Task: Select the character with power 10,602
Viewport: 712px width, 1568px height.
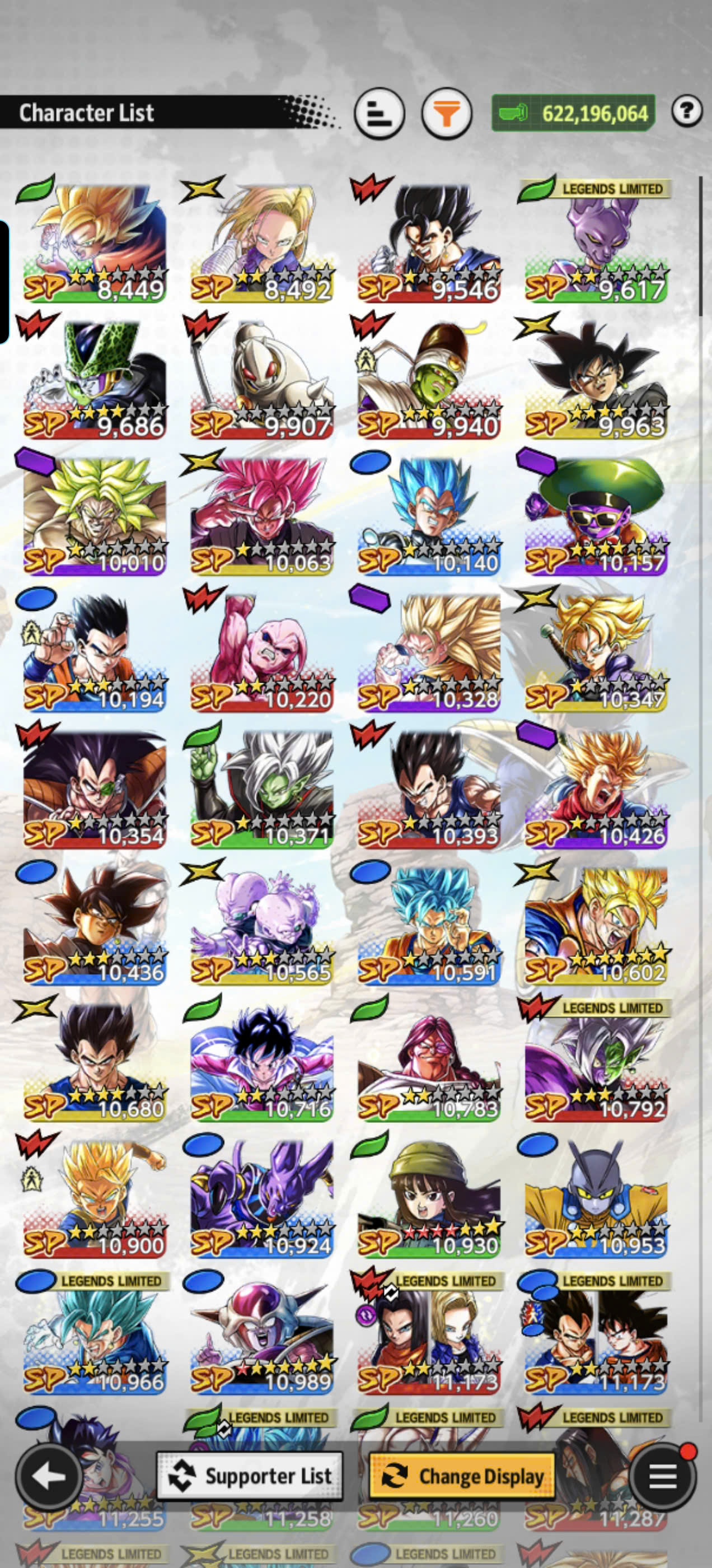Action: (x=596, y=926)
